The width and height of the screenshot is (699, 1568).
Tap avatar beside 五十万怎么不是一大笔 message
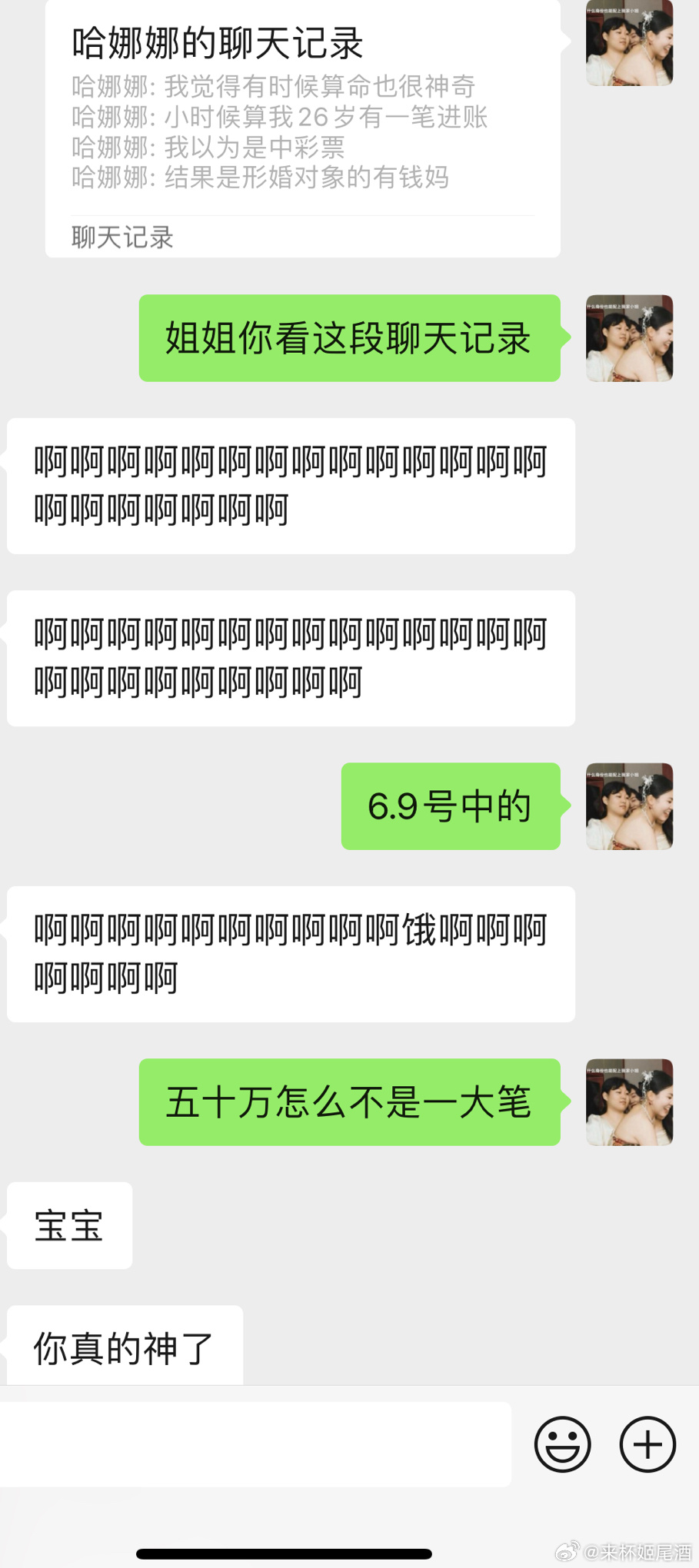click(x=629, y=1101)
